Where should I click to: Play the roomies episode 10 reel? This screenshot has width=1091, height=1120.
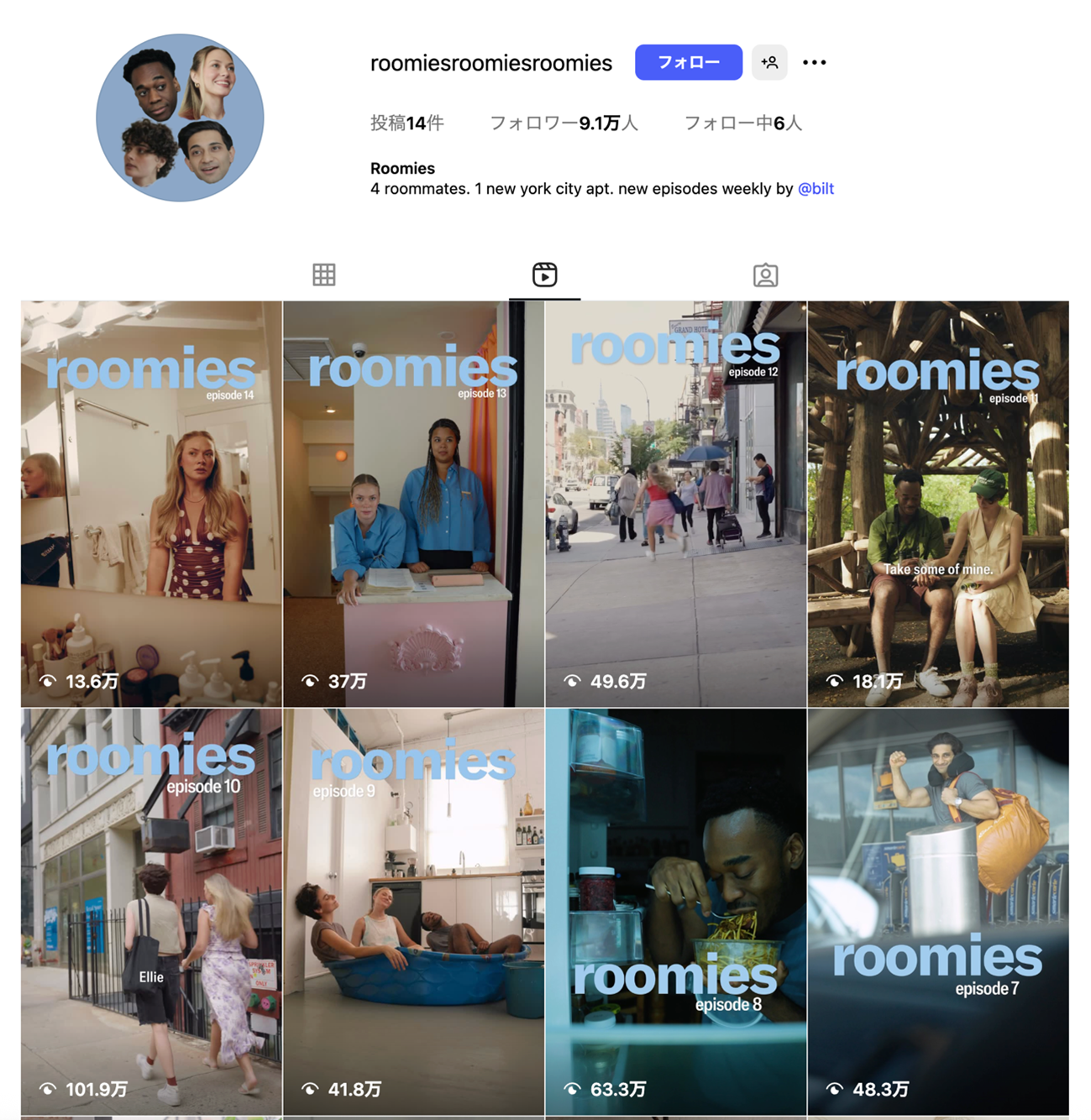[x=151, y=911]
